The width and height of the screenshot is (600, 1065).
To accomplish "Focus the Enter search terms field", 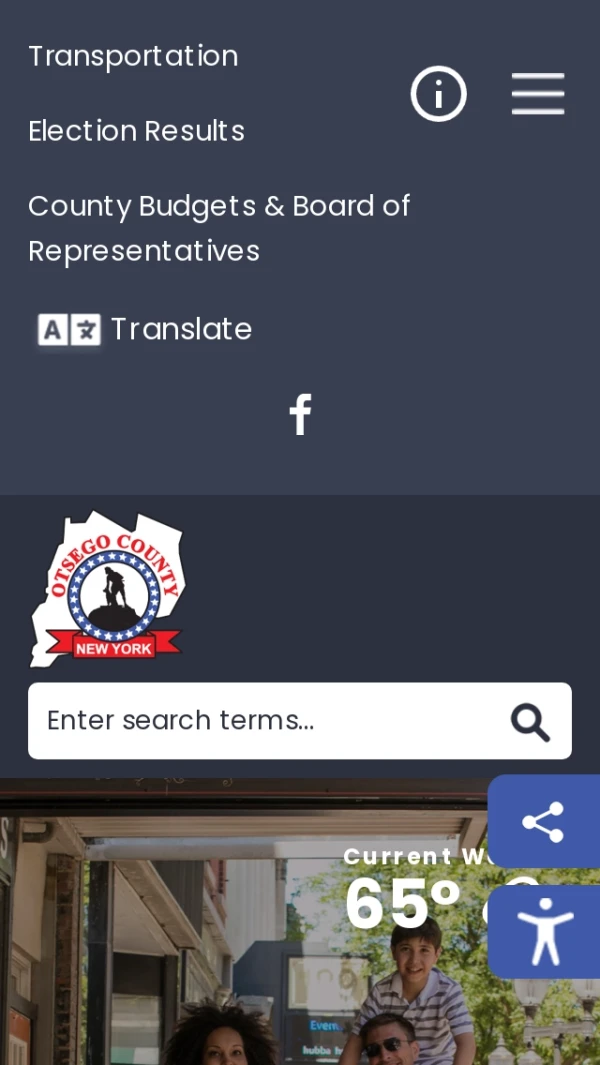I will pyautogui.click(x=260, y=721).
